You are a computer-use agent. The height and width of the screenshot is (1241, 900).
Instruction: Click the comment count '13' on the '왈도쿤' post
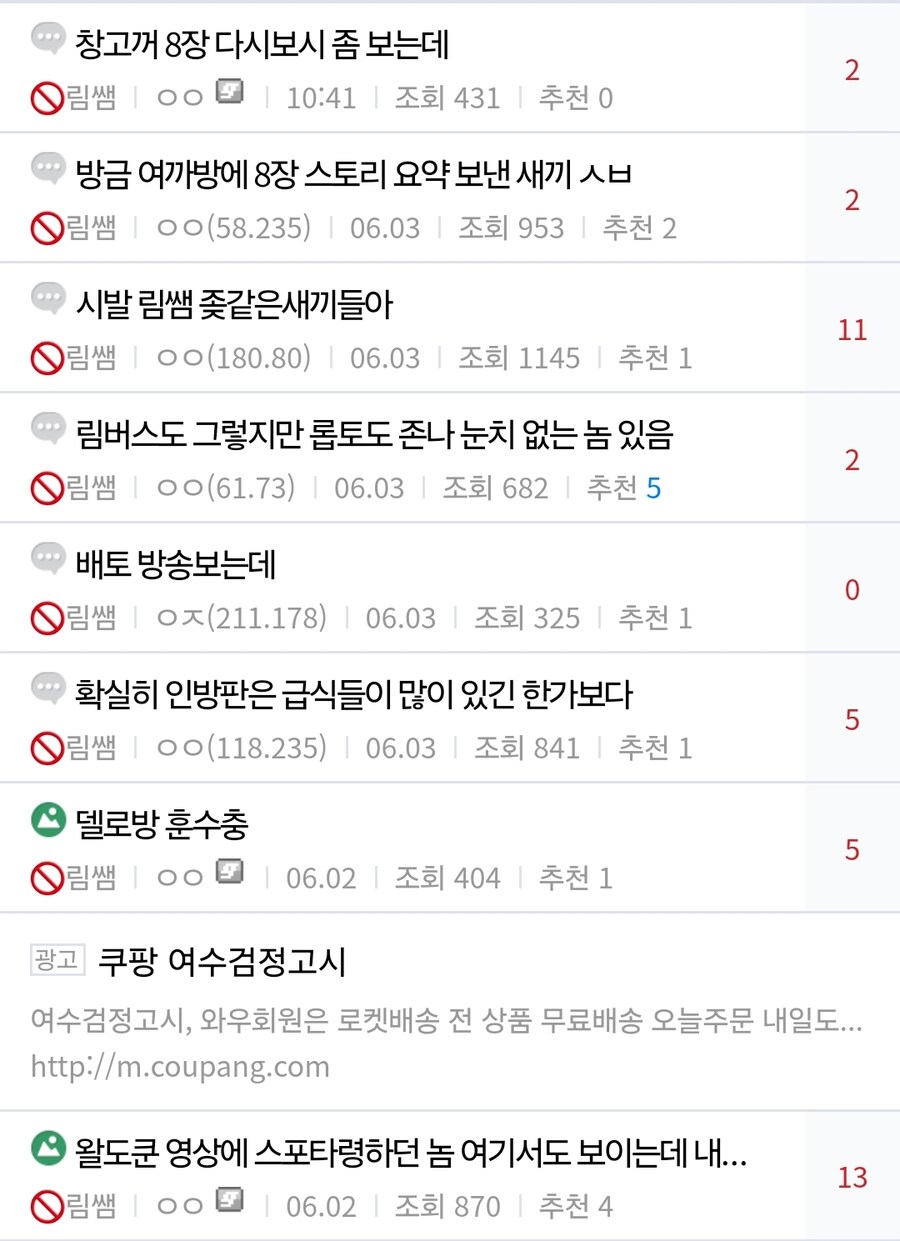[x=852, y=1177]
